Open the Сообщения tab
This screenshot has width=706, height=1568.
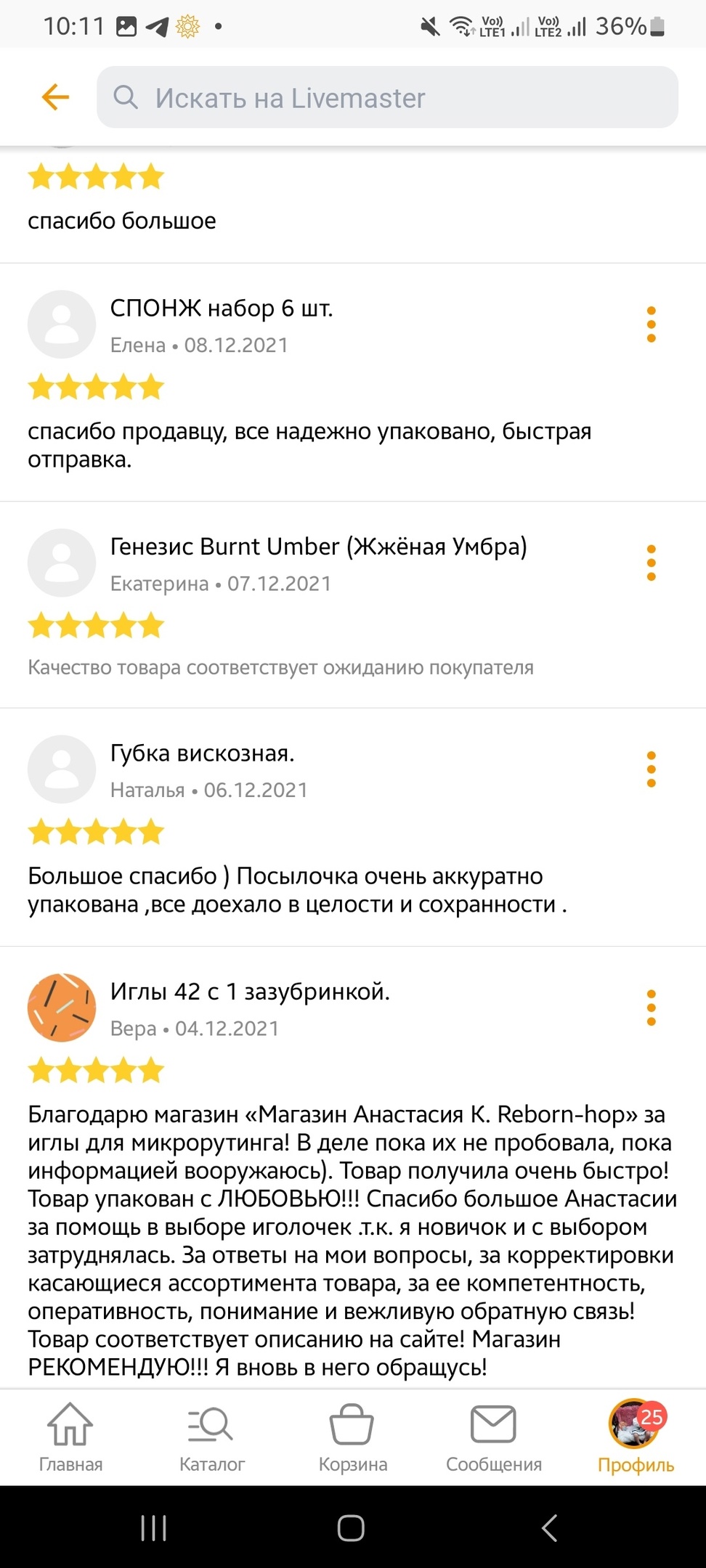(x=494, y=1437)
